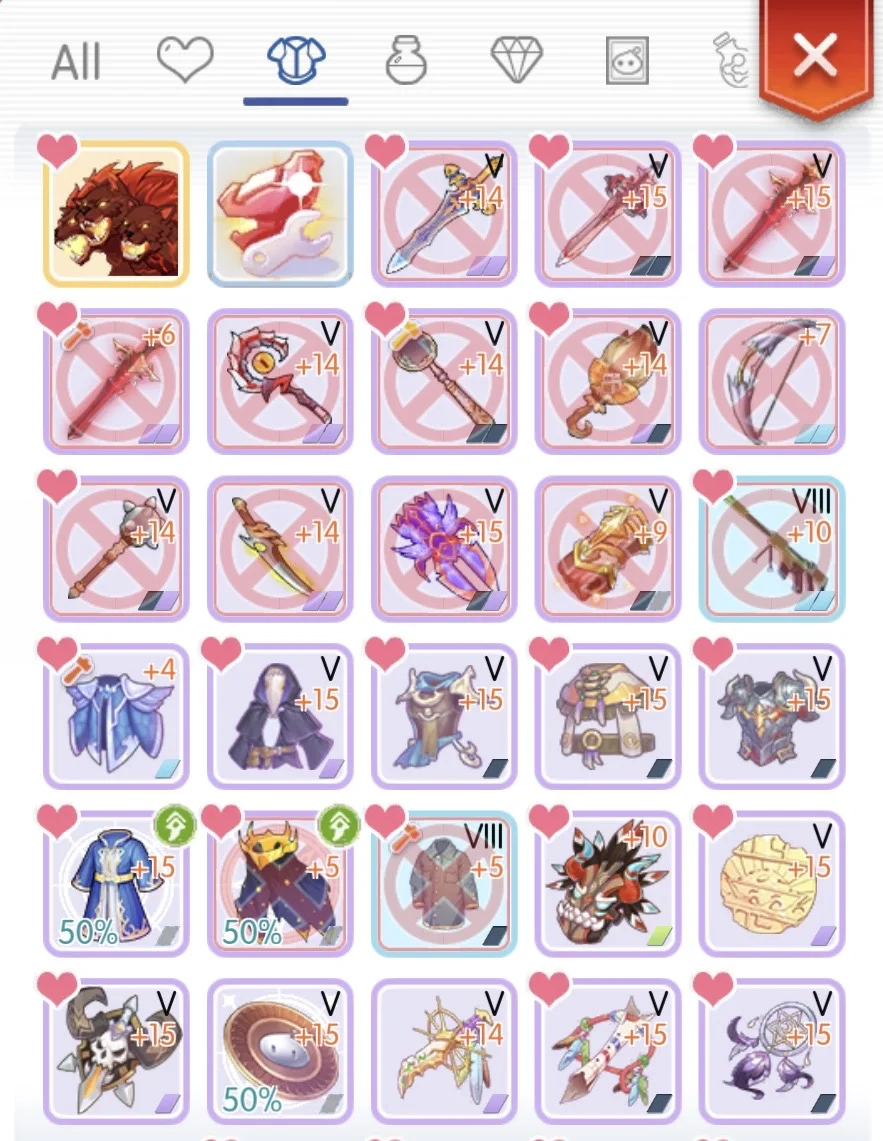
Task: Switch to the card collection tab
Action: point(627,61)
